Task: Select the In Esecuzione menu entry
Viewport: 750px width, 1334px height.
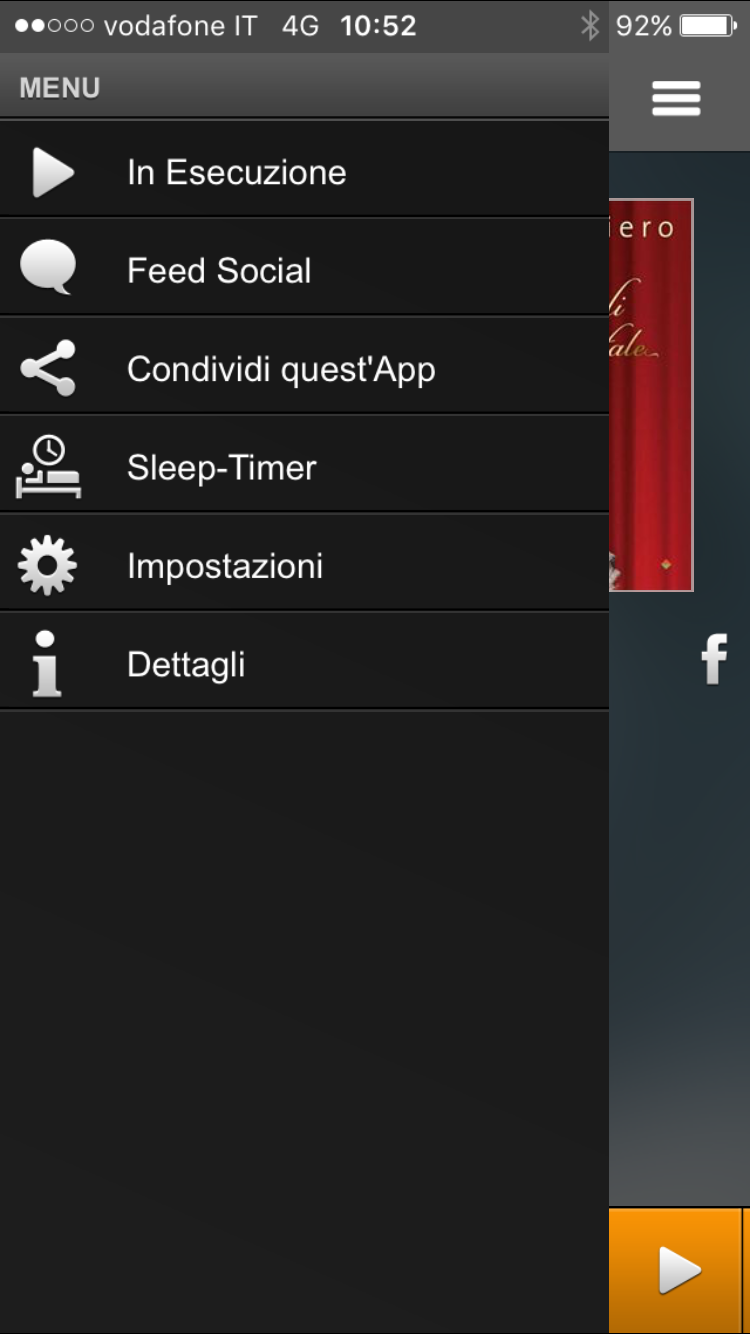Action: click(x=235, y=170)
